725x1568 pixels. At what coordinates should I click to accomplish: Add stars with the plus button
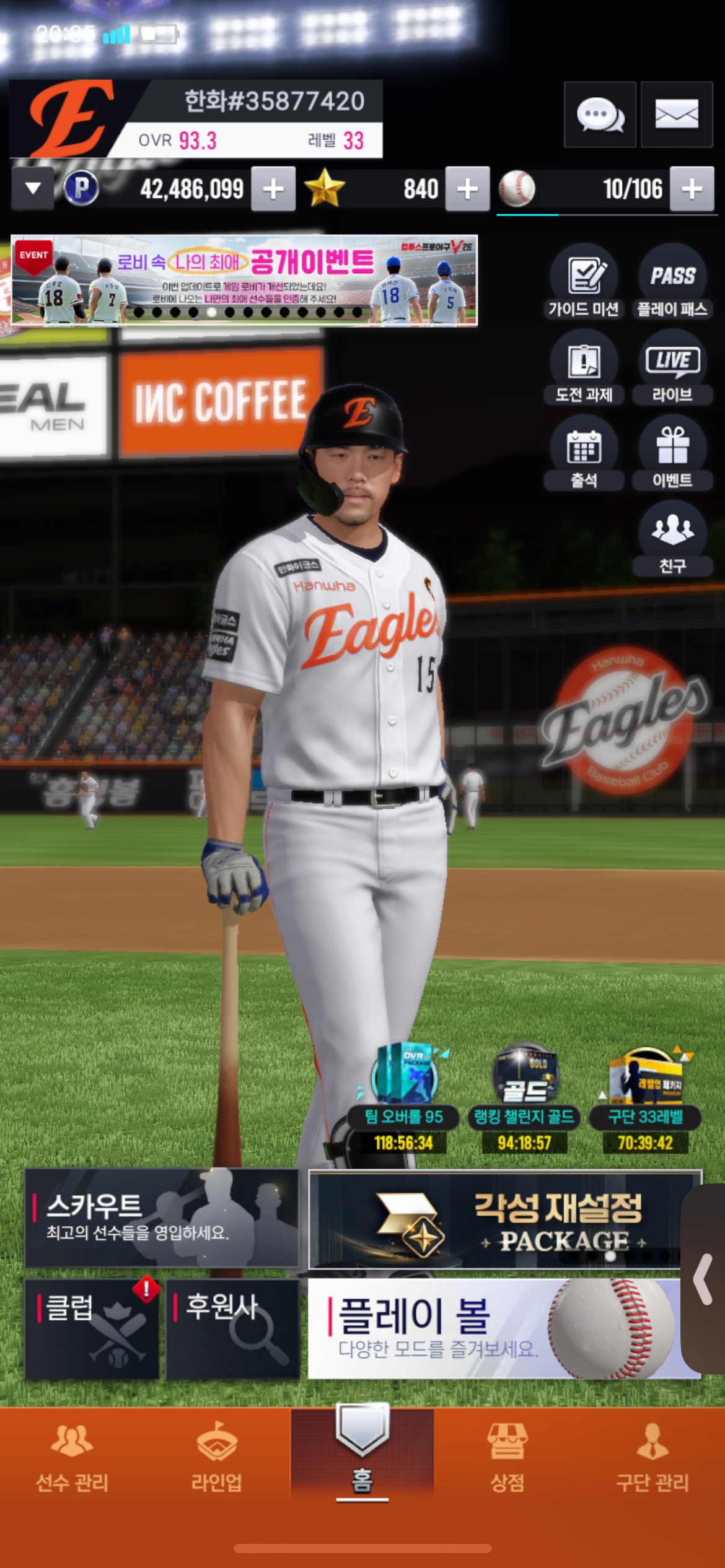467,189
